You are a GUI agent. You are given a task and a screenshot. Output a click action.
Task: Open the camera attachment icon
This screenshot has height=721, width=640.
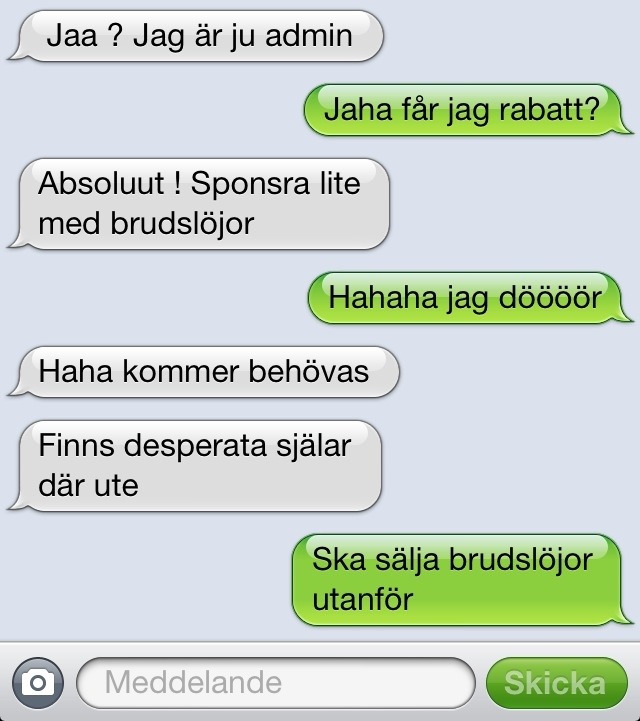[38, 683]
